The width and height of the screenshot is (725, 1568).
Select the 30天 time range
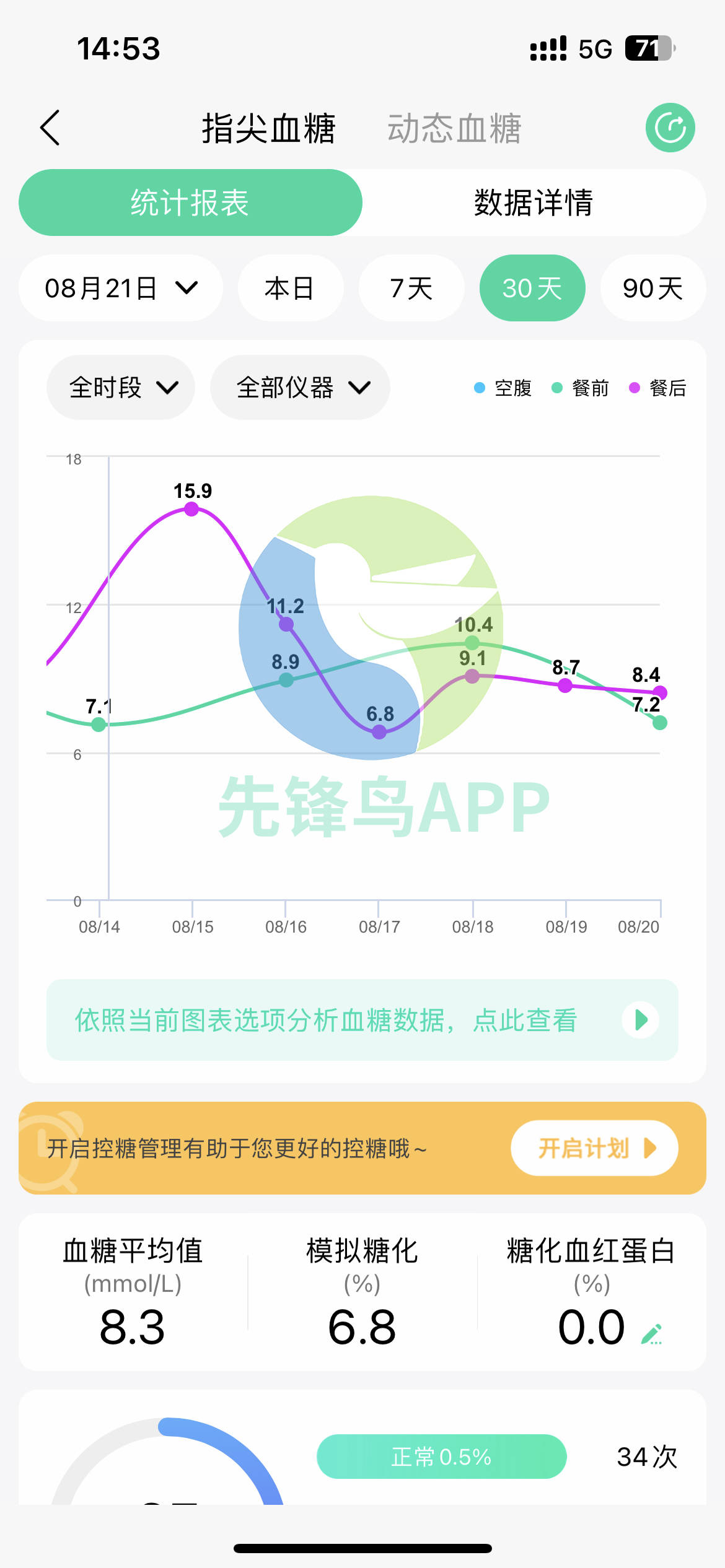pyautogui.click(x=532, y=289)
